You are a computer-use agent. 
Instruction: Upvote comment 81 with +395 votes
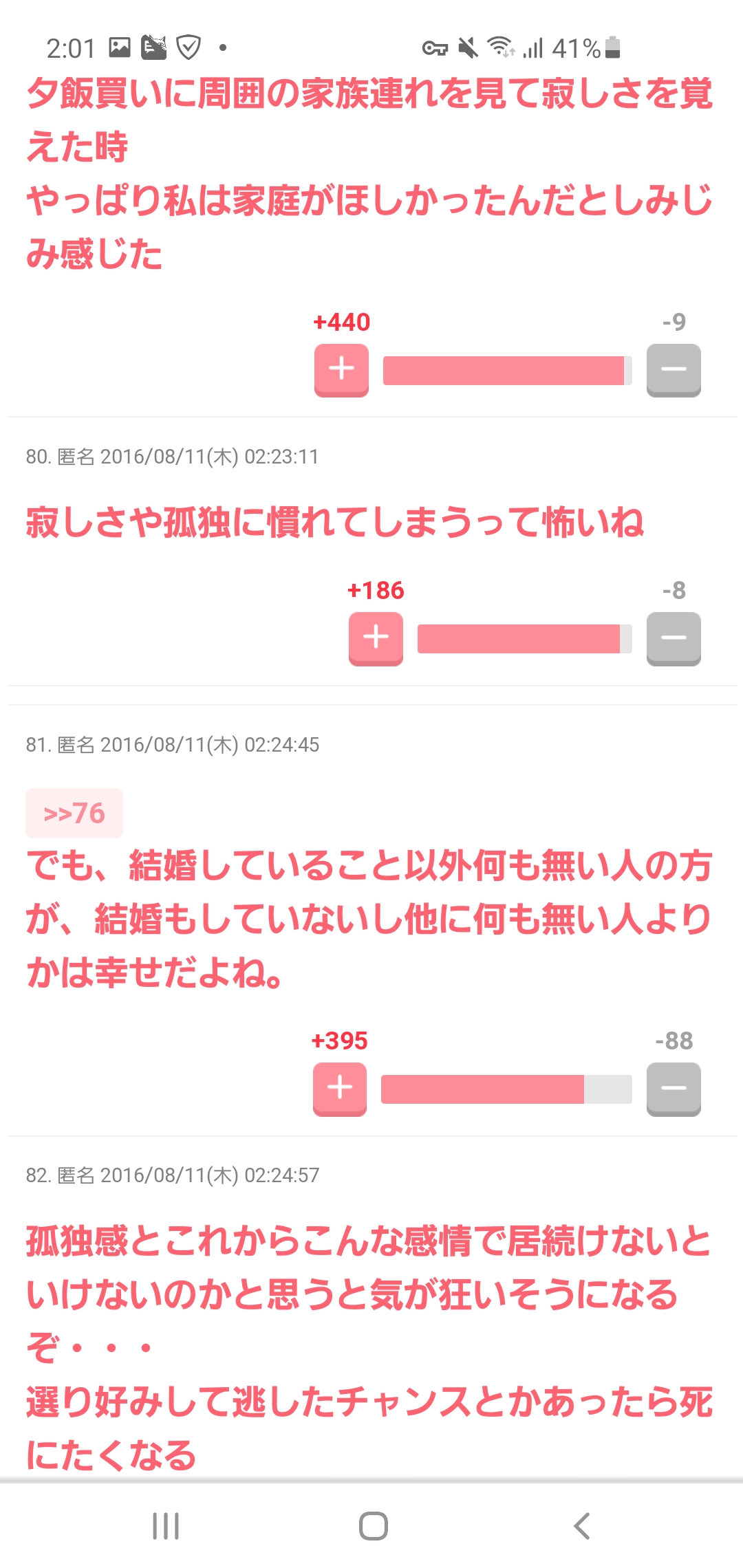(x=340, y=1089)
